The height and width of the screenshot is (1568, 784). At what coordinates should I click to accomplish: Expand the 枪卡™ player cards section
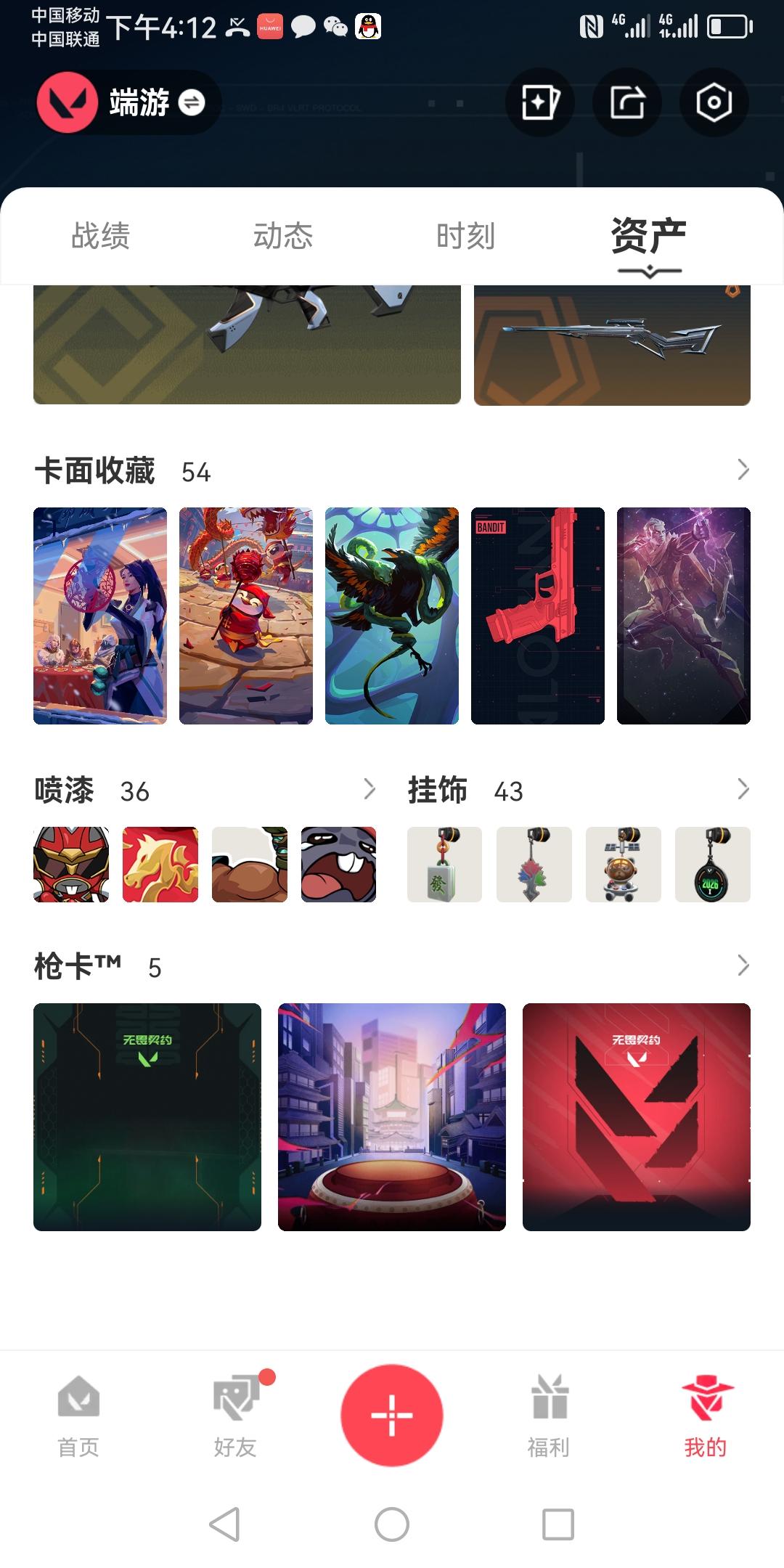(743, 965)
